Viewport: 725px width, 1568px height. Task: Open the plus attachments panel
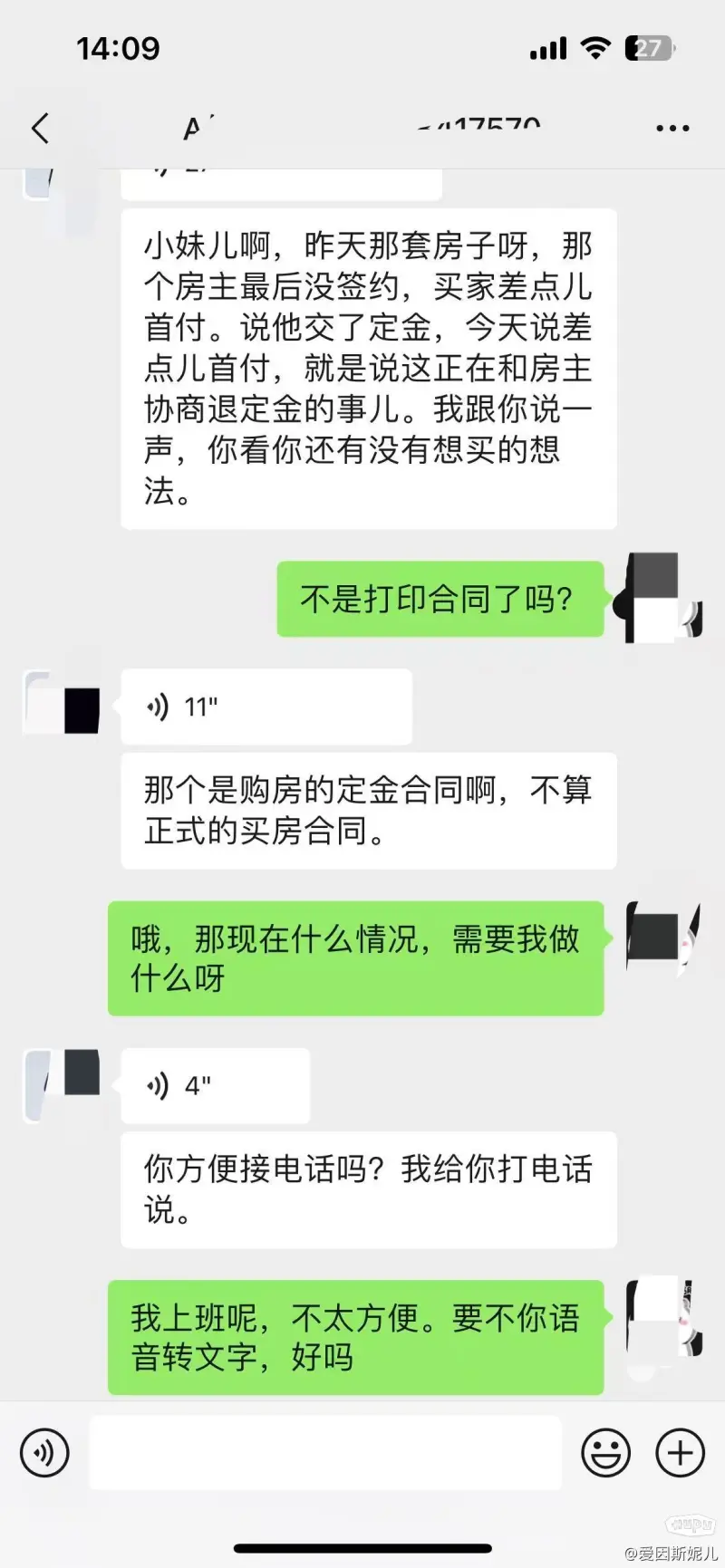[x=680, y=1452]
